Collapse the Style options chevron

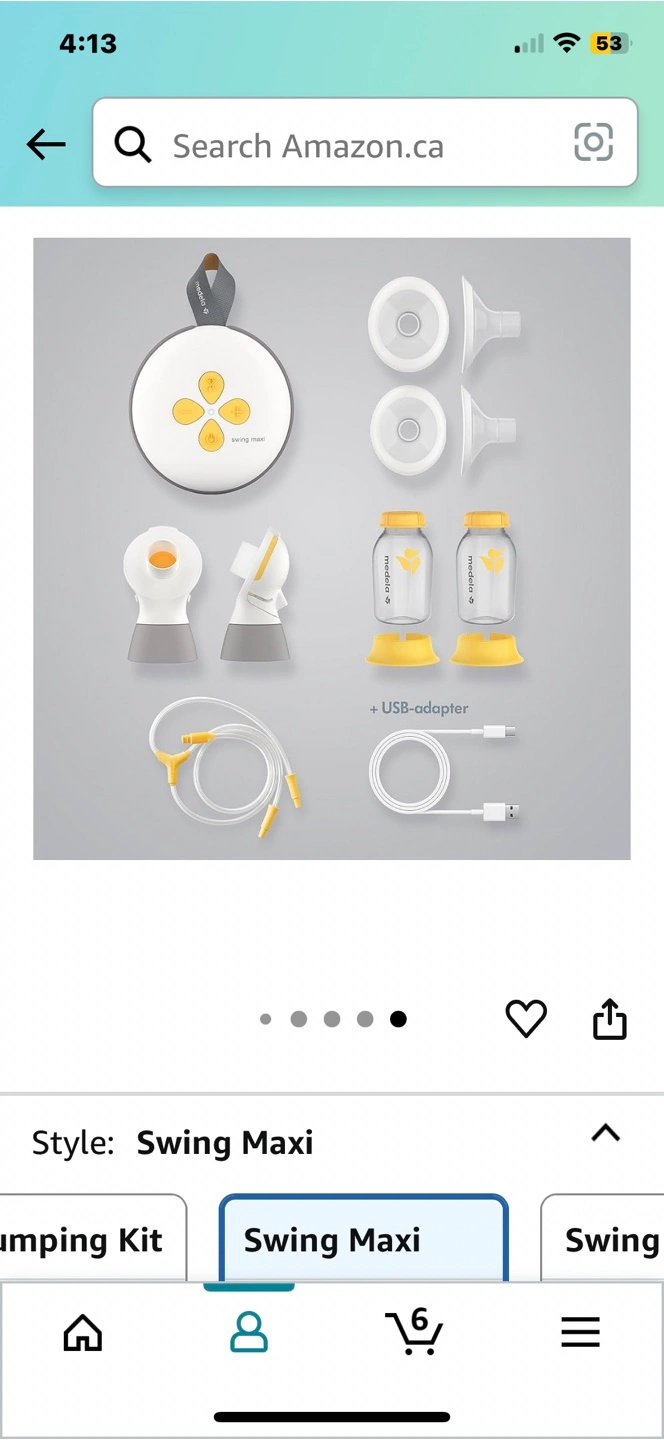[x=606, y=1133]
